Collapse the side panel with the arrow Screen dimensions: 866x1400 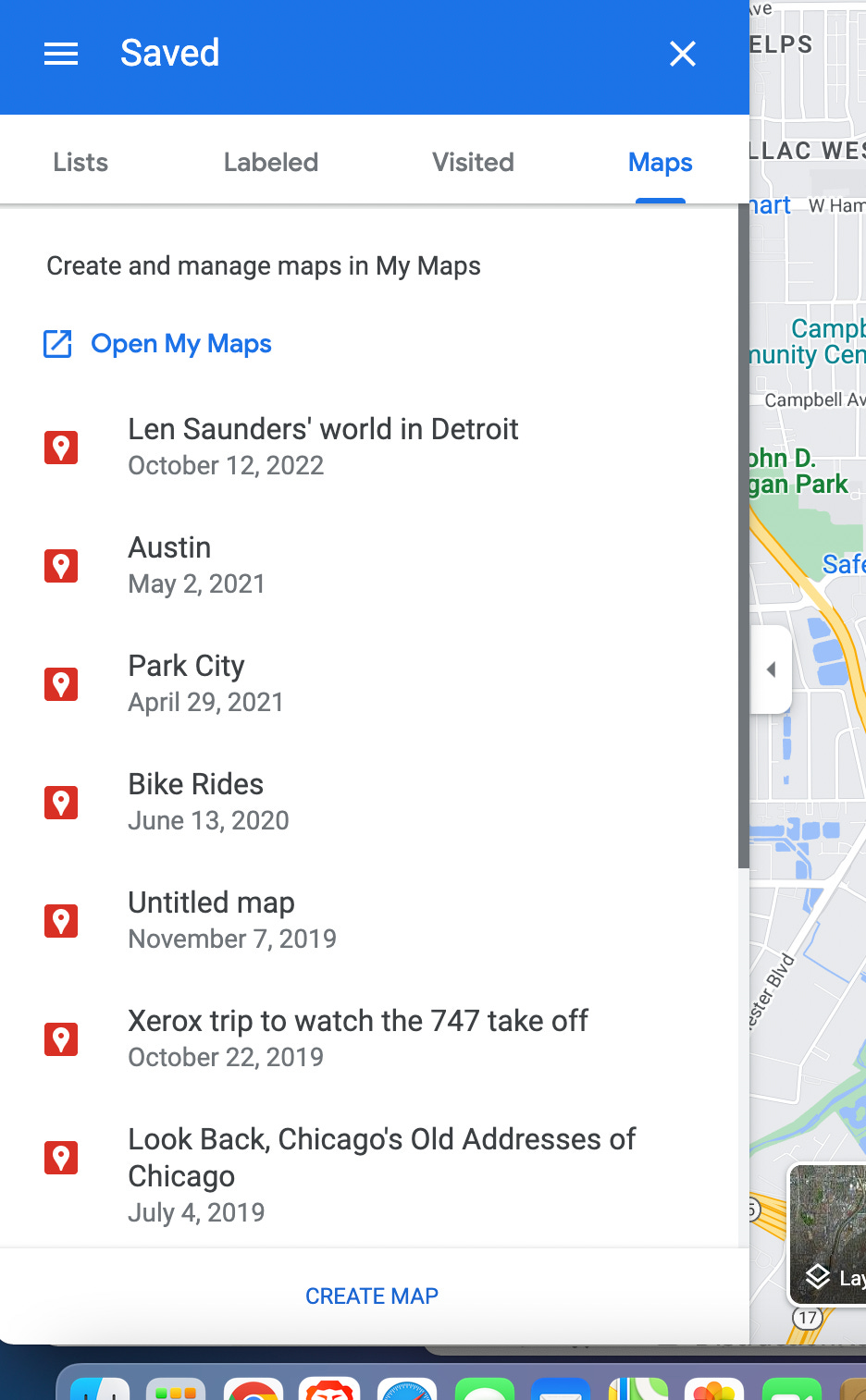pyautogui.click(x=771, y=669)
